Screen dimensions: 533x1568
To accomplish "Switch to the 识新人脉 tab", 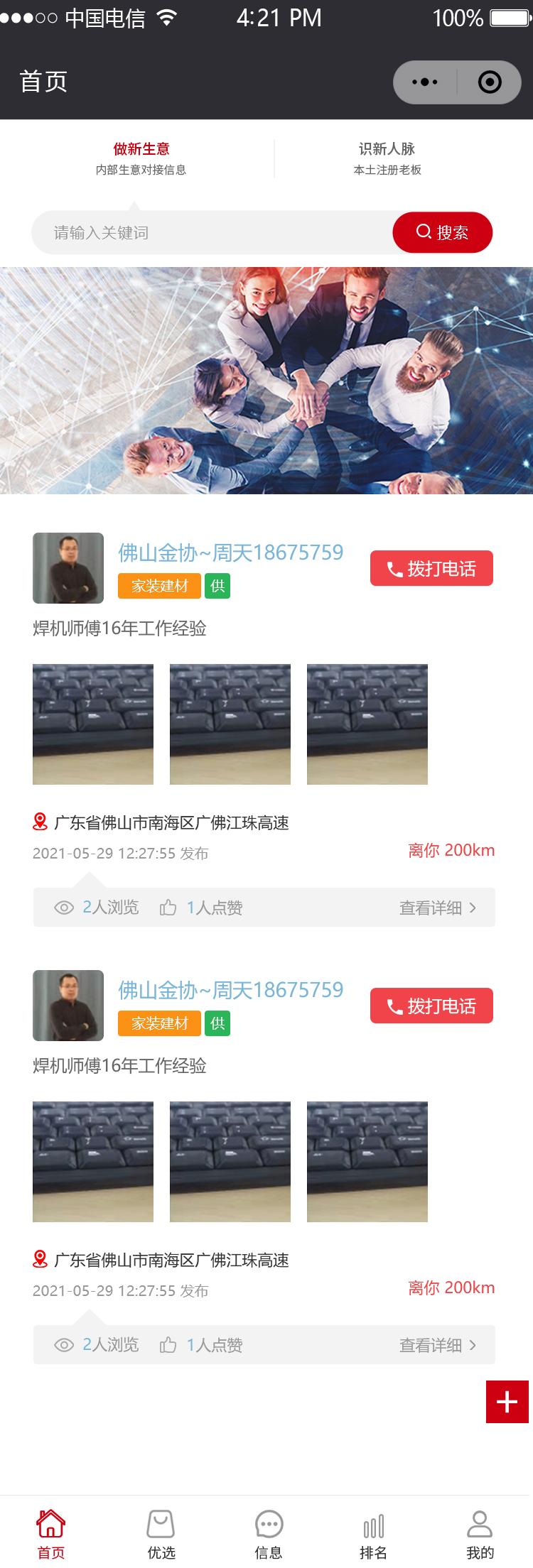I will (387, 158).
